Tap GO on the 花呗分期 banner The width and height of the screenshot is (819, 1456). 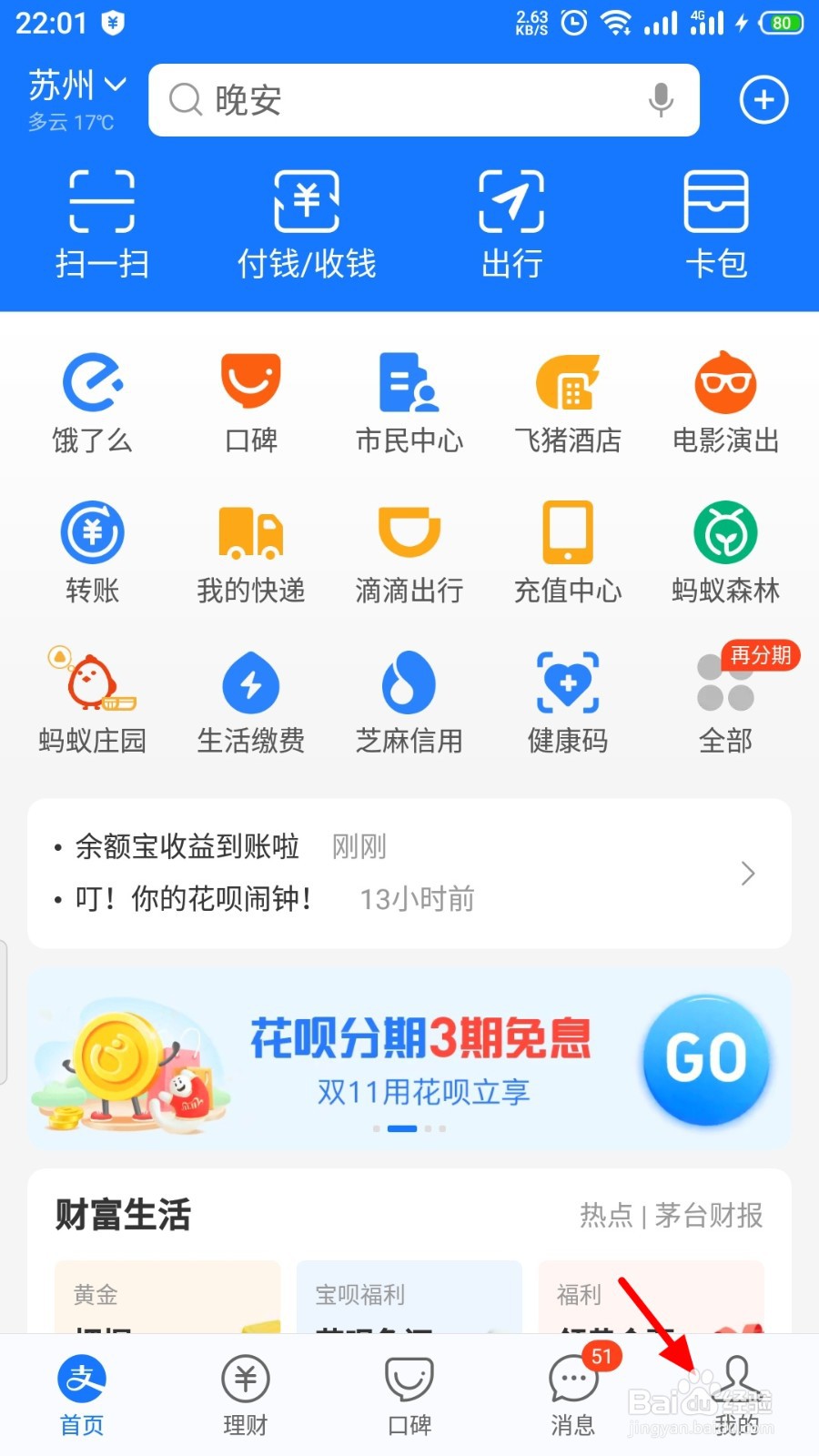[706, 1058]
